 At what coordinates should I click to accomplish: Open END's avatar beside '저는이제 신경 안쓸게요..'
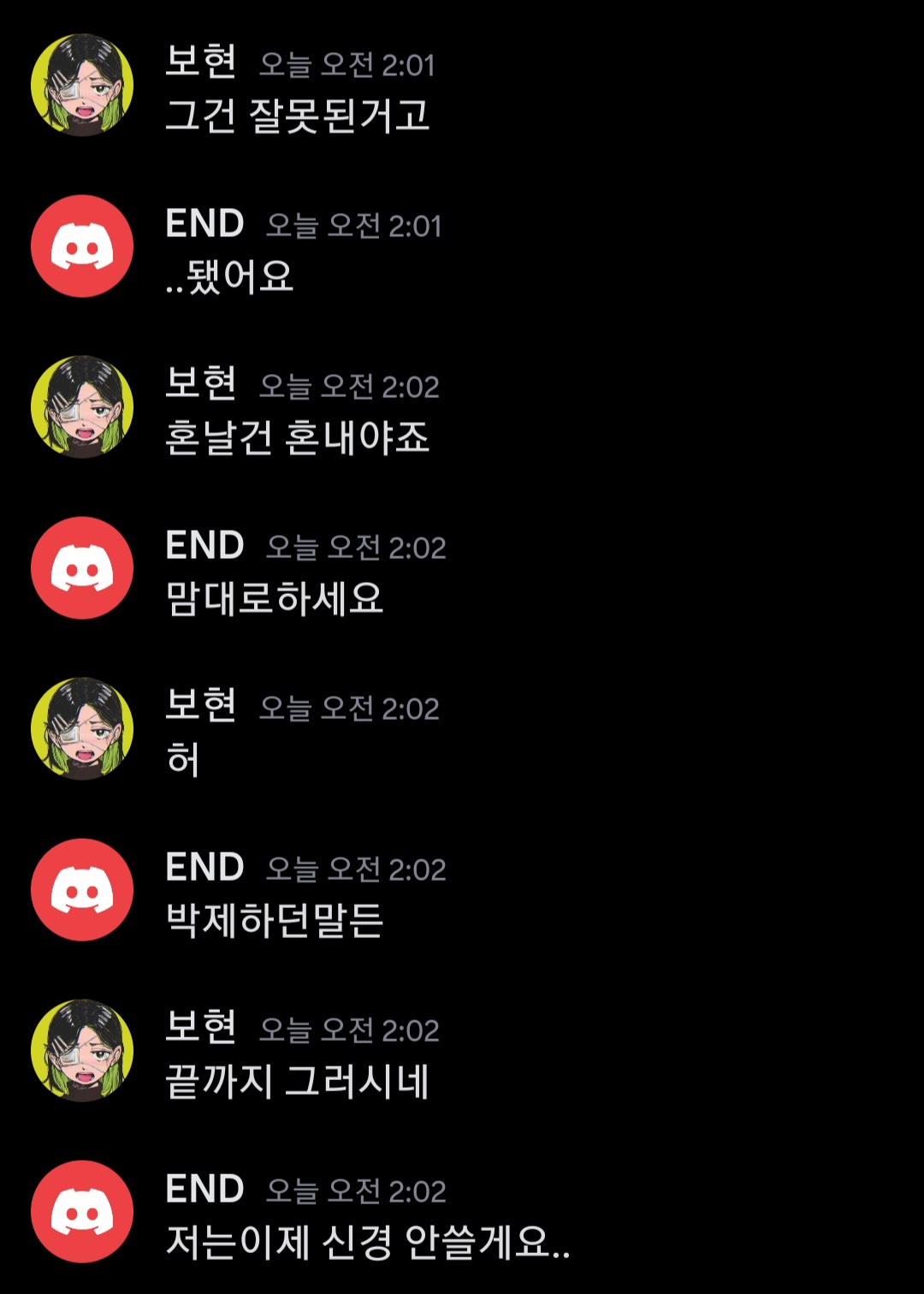(x=82, y=1212)
